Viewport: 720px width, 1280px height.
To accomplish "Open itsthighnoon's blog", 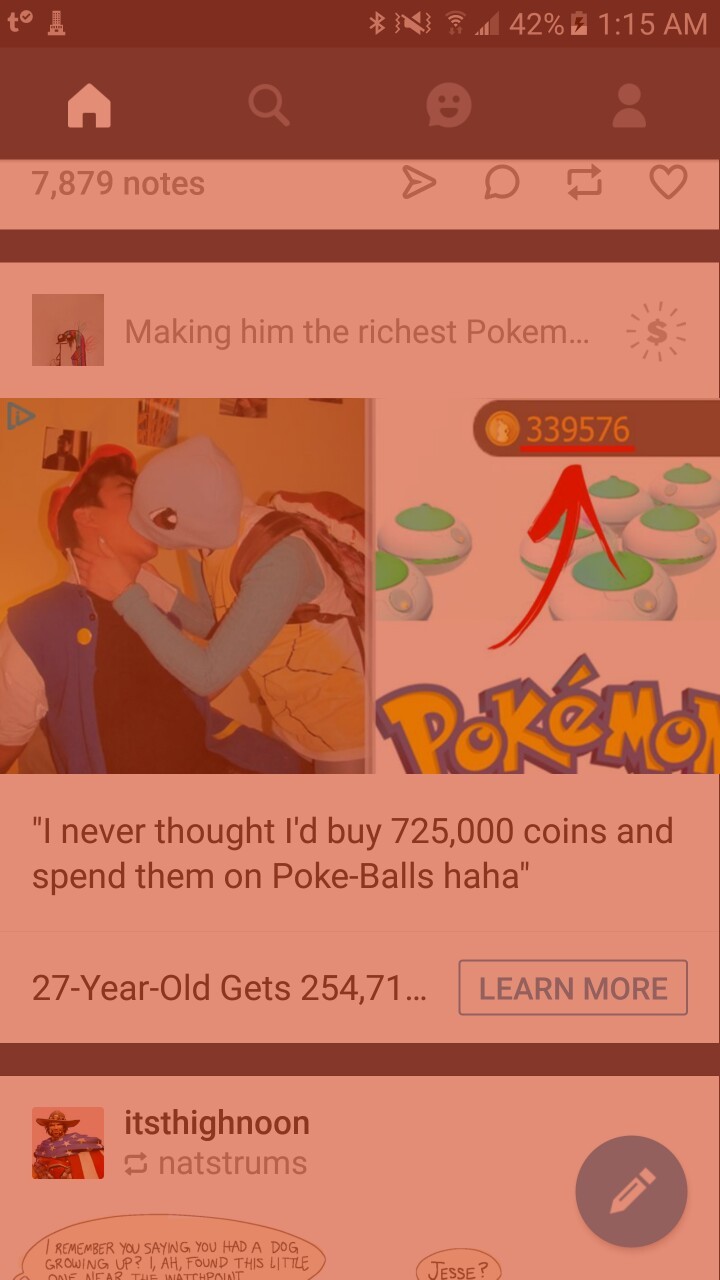I will point(217,1123).
